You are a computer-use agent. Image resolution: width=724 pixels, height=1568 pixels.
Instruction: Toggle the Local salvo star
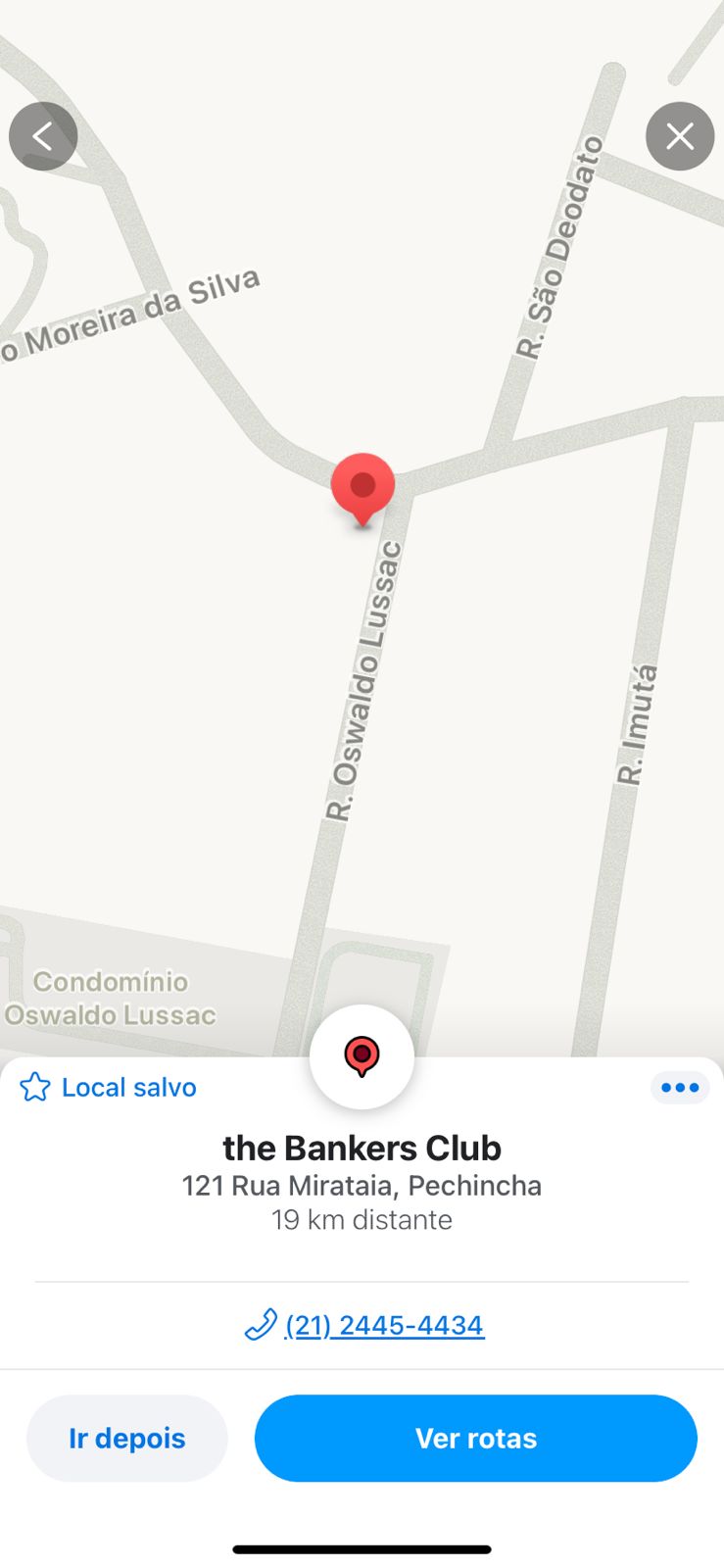click(x=35, y=1087)
